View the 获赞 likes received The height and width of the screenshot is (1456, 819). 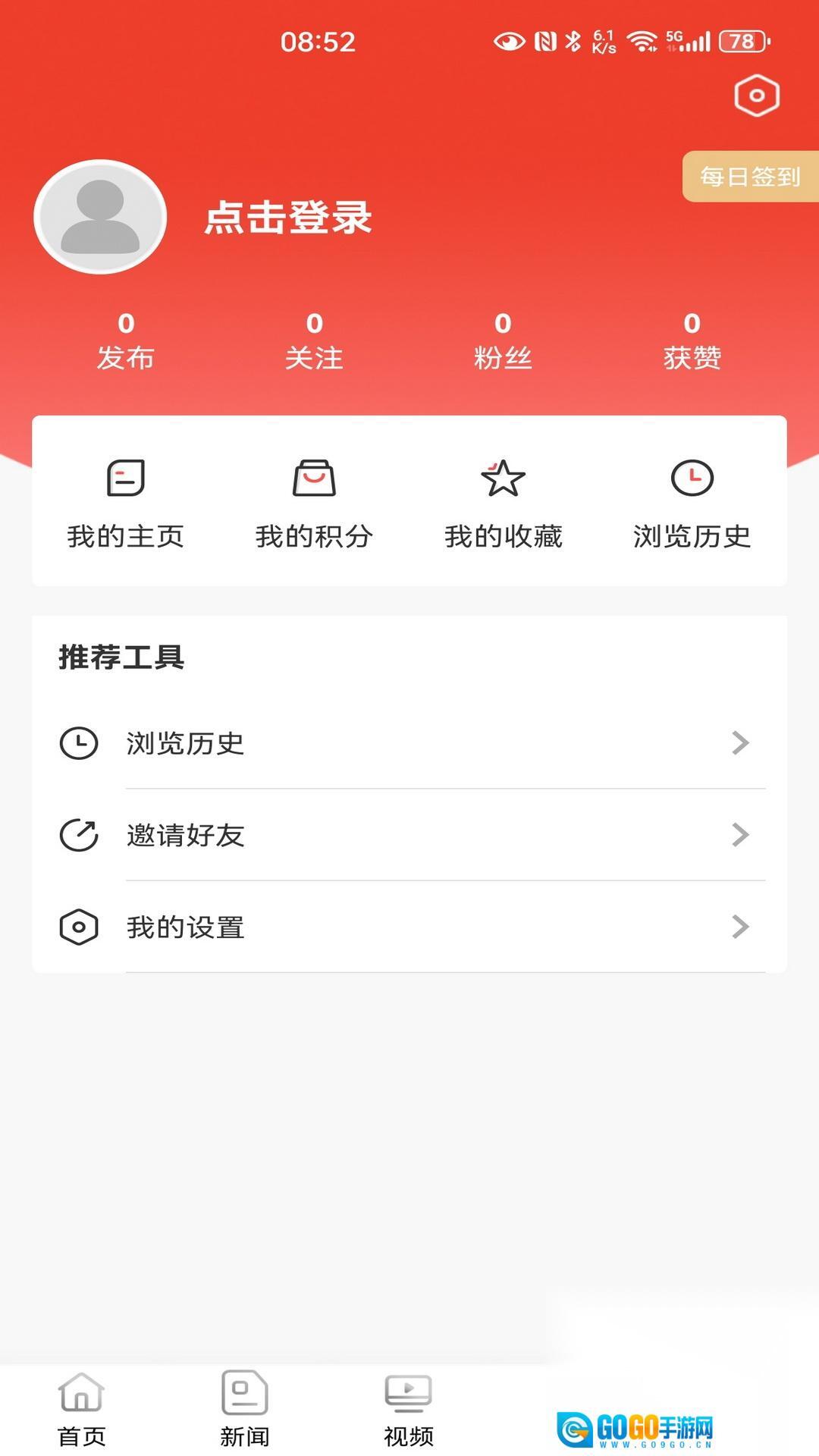[692, 341]
